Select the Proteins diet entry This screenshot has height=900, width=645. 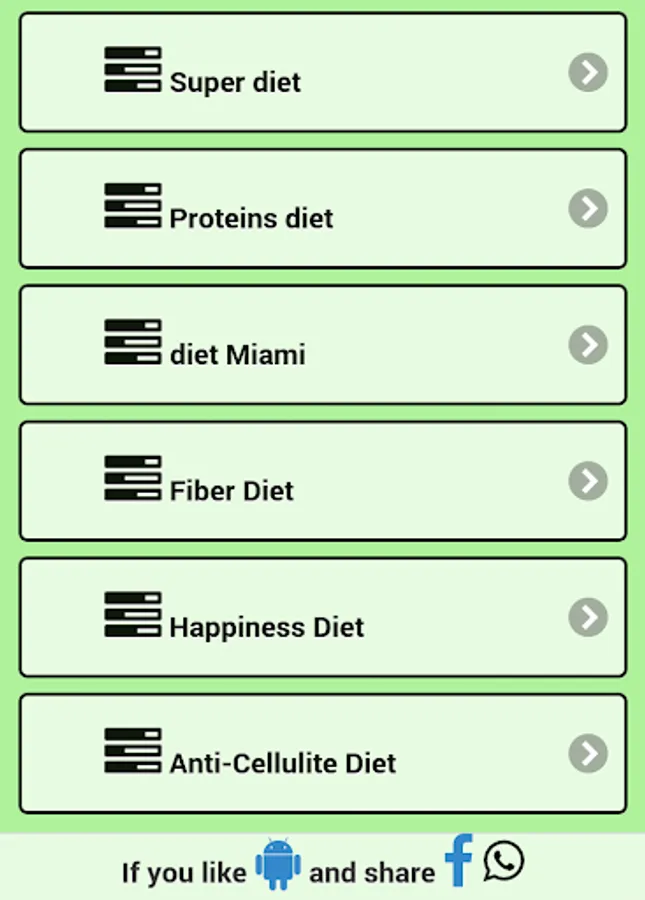point(322,209)
